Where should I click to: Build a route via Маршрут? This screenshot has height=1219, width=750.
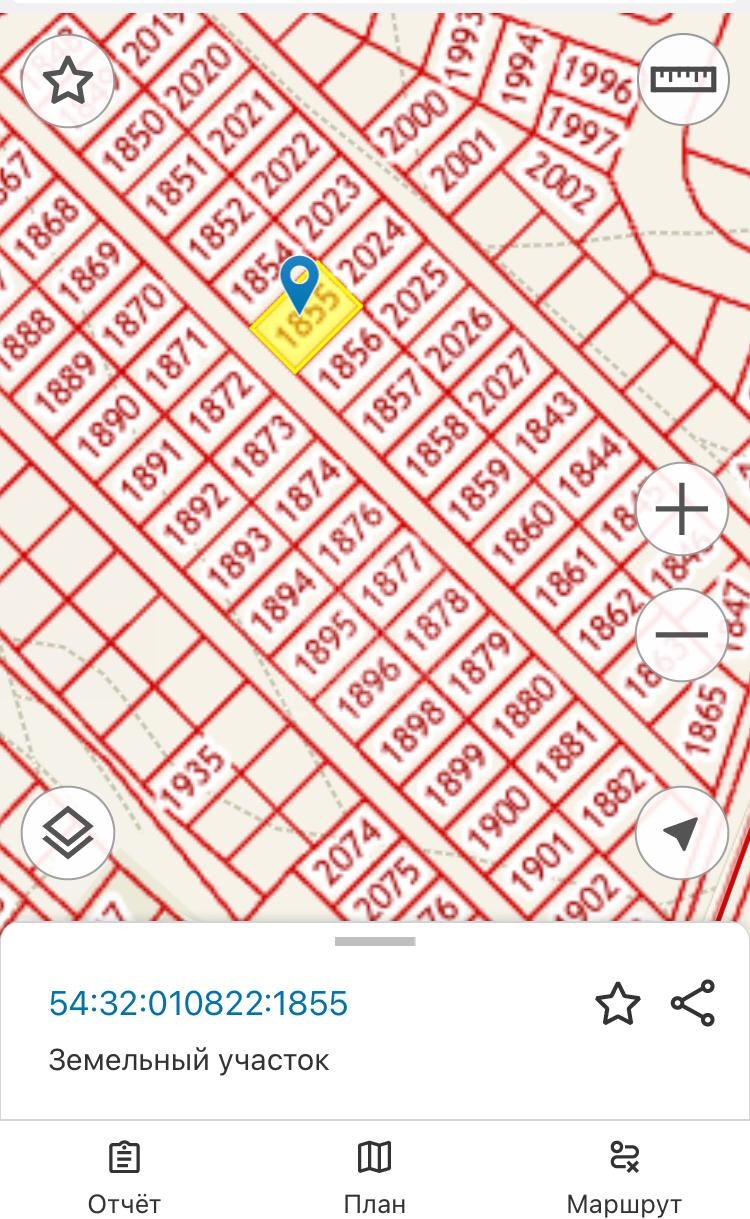(x=624, y=1177)
